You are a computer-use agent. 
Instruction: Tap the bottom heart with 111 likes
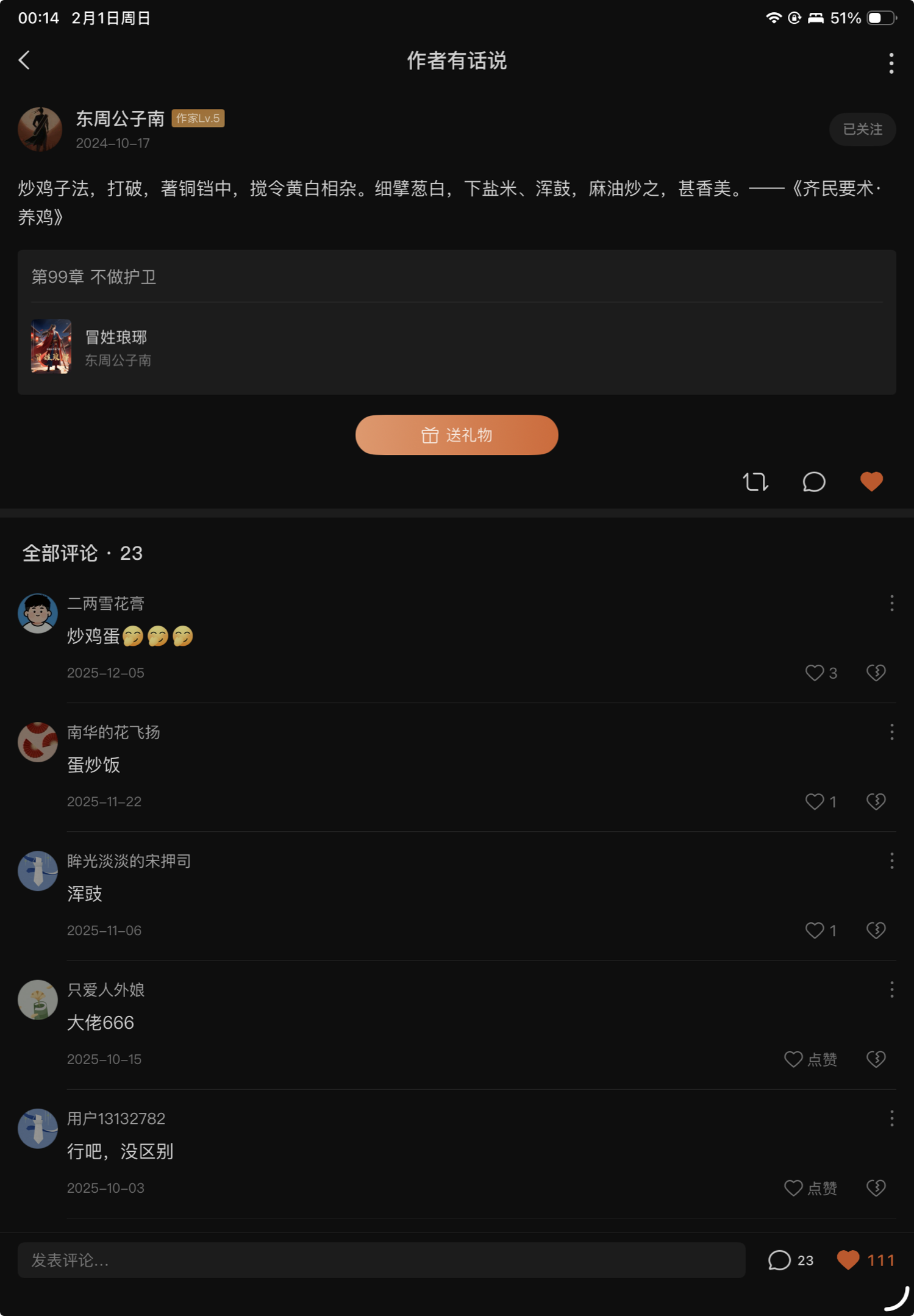(x=865, y=1260)
